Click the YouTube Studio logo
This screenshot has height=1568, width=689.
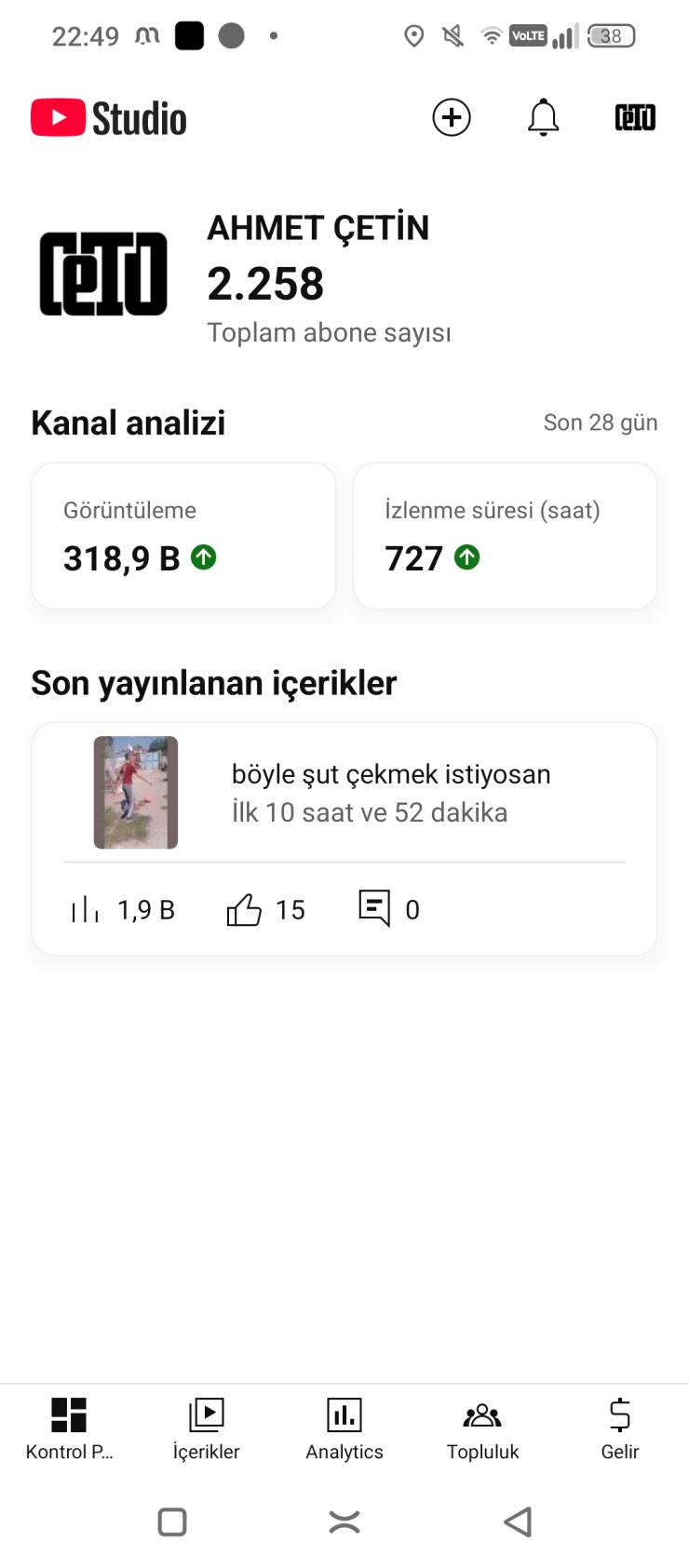(x=106, y=117)
